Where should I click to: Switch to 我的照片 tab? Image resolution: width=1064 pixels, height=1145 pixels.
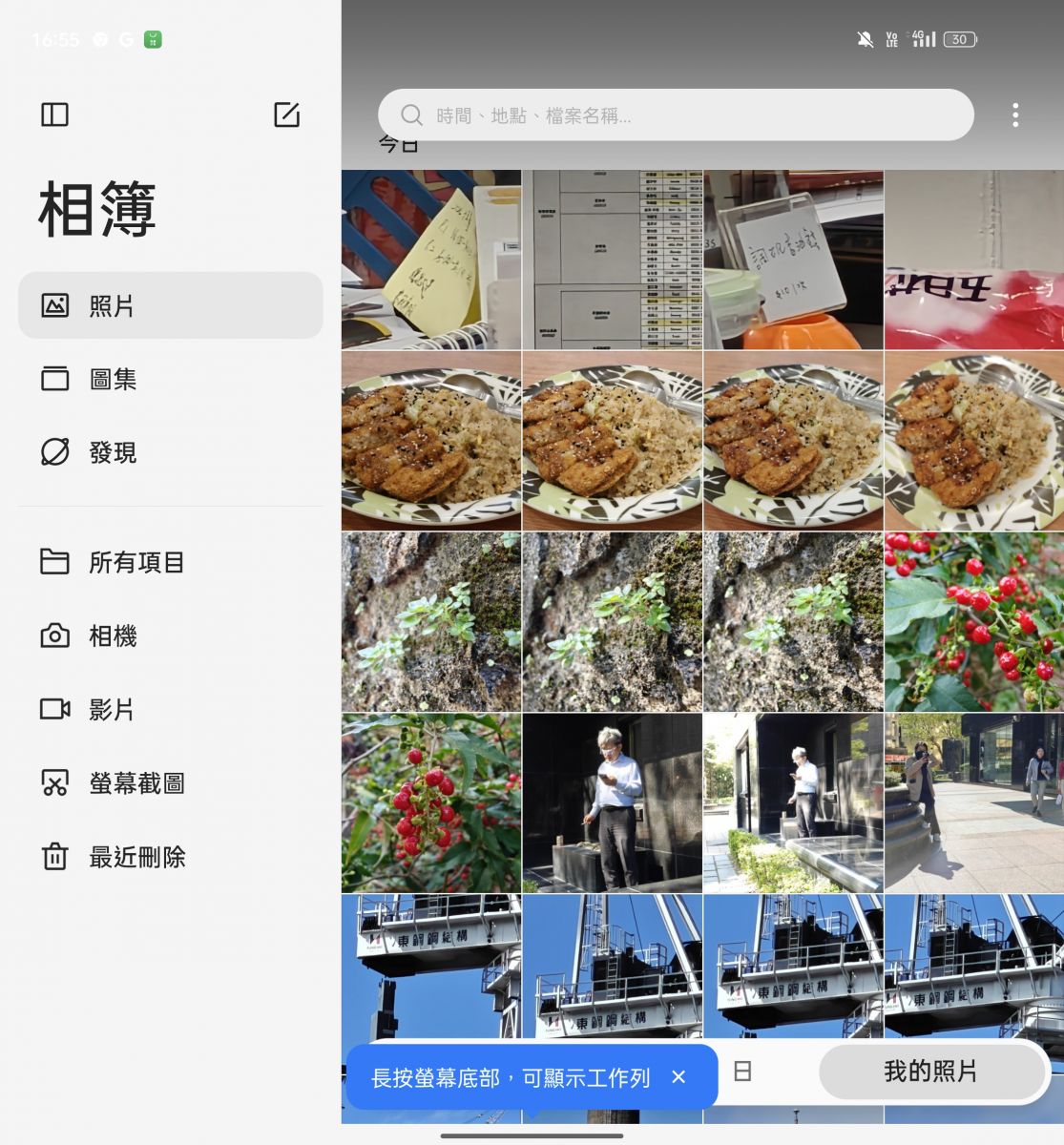(931, 1072)
